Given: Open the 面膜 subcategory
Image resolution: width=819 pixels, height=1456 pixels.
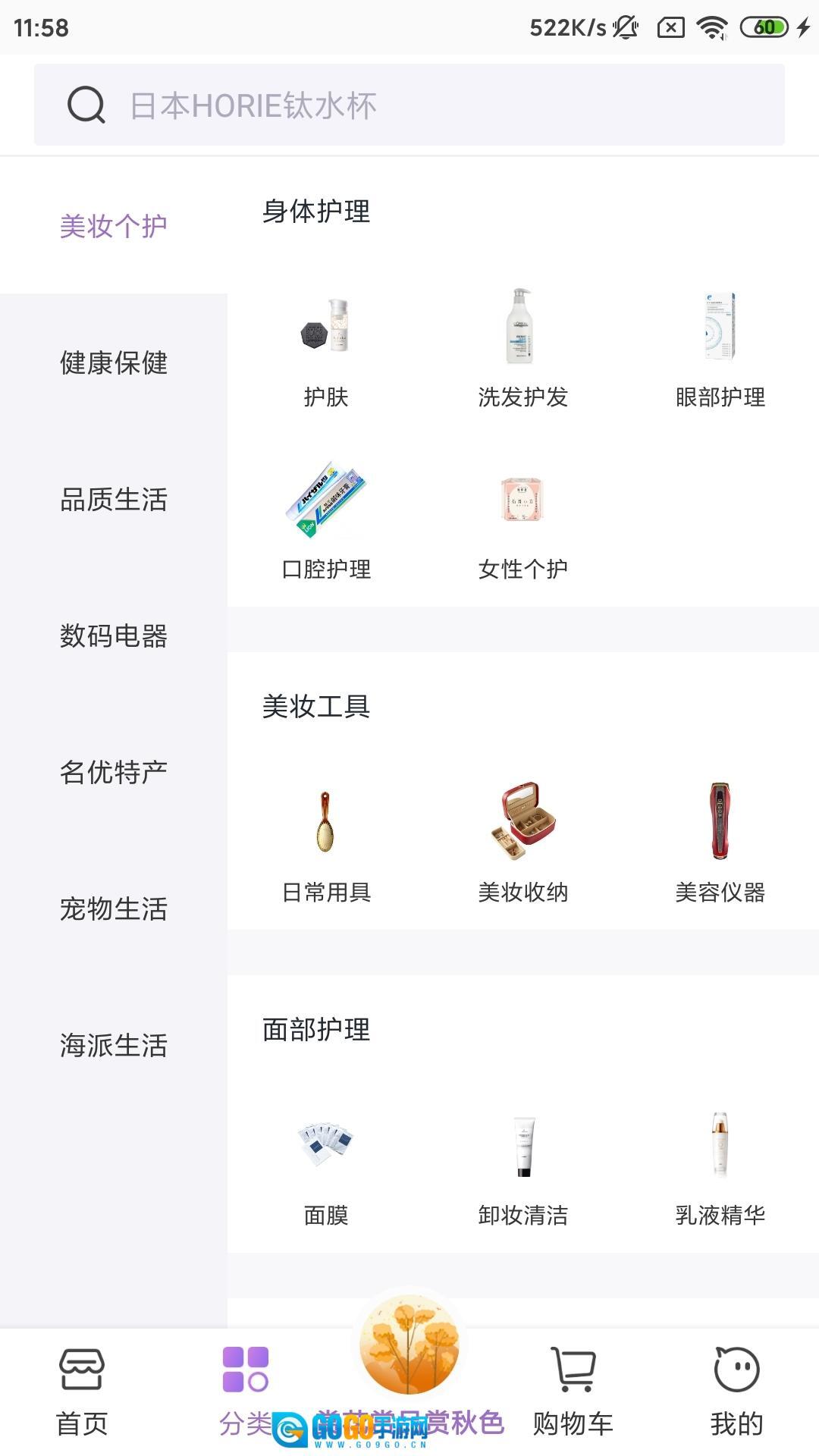Looking at the screenshot, I should [x=326, y=1168].
